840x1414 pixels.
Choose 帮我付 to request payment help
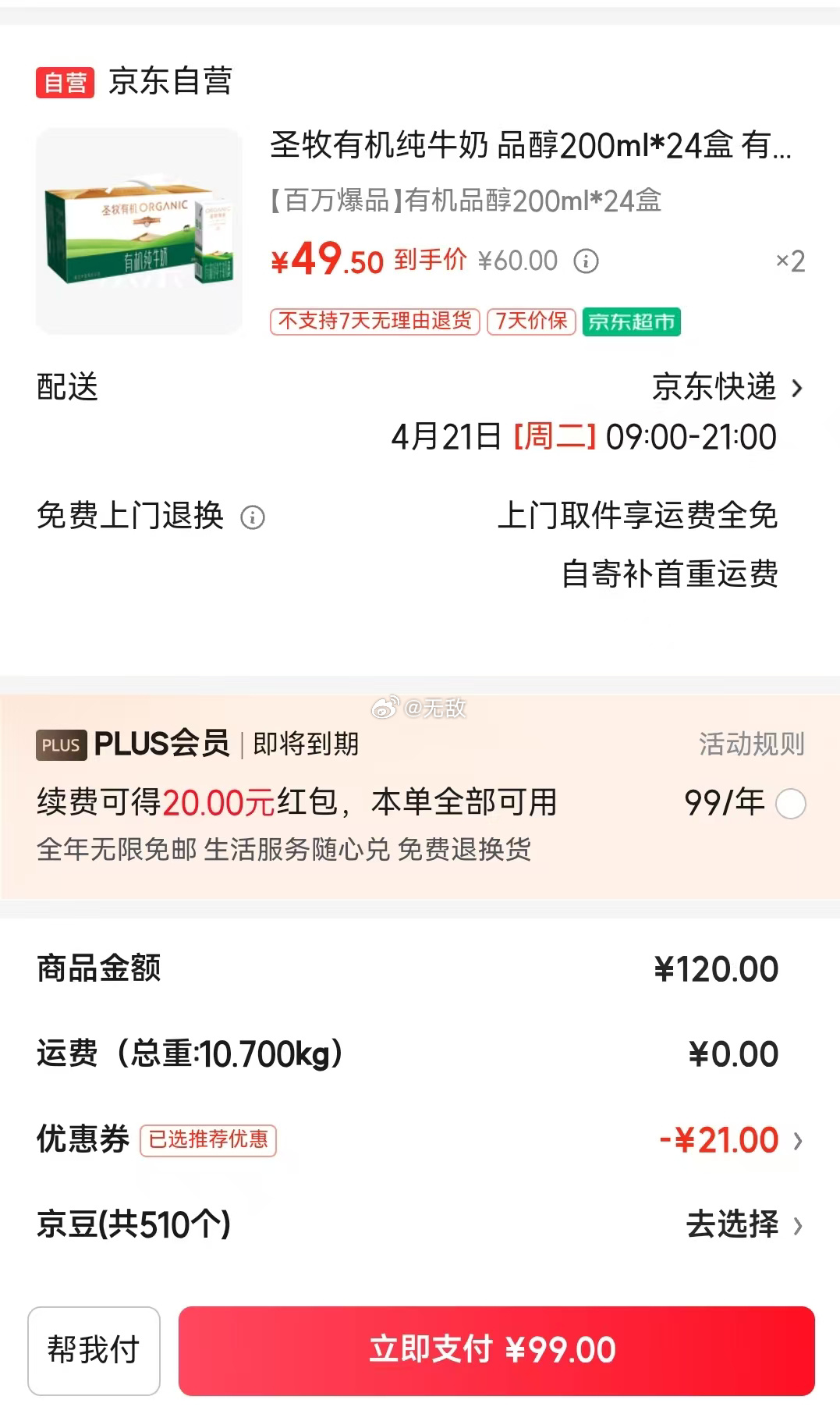[x=94, y=1350]
